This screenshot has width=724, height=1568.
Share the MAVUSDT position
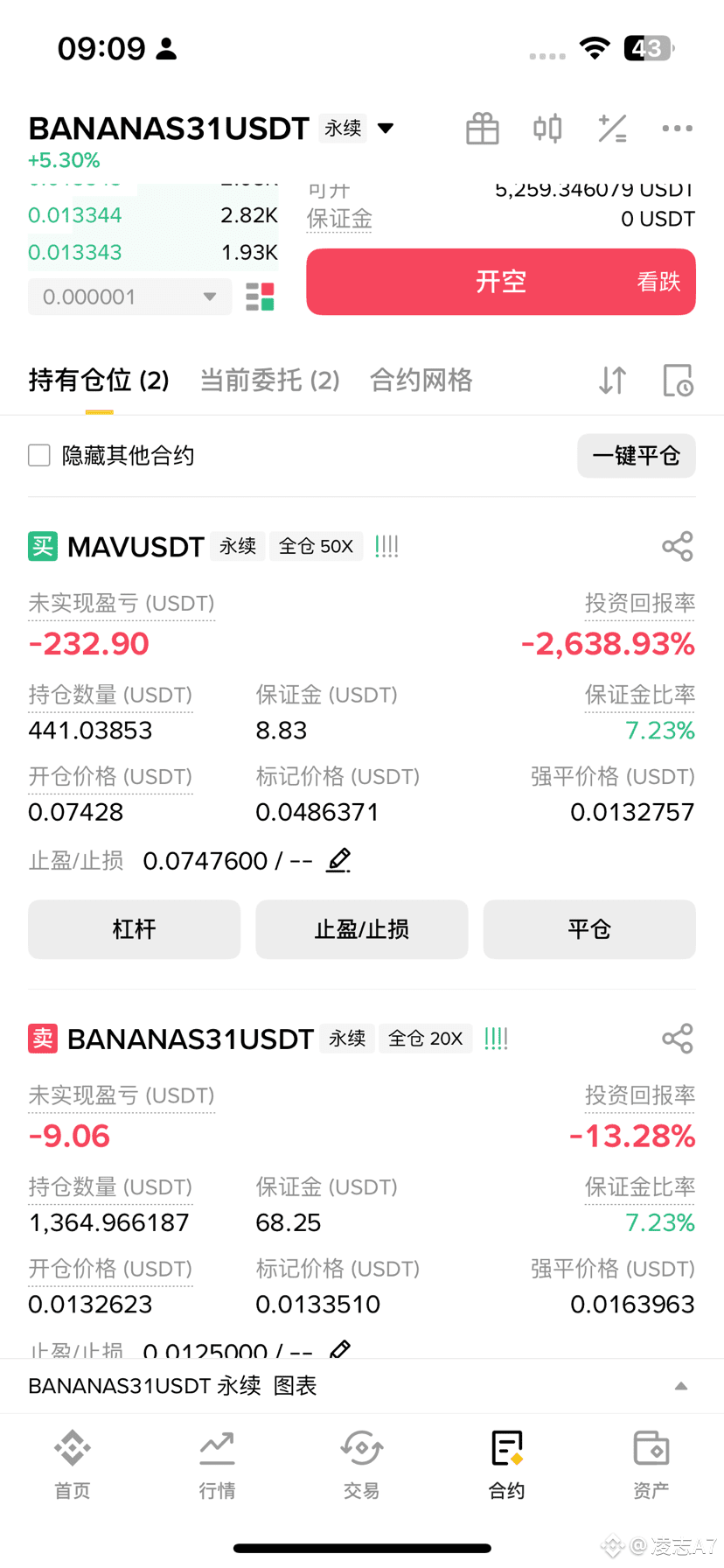coord(678,547)
